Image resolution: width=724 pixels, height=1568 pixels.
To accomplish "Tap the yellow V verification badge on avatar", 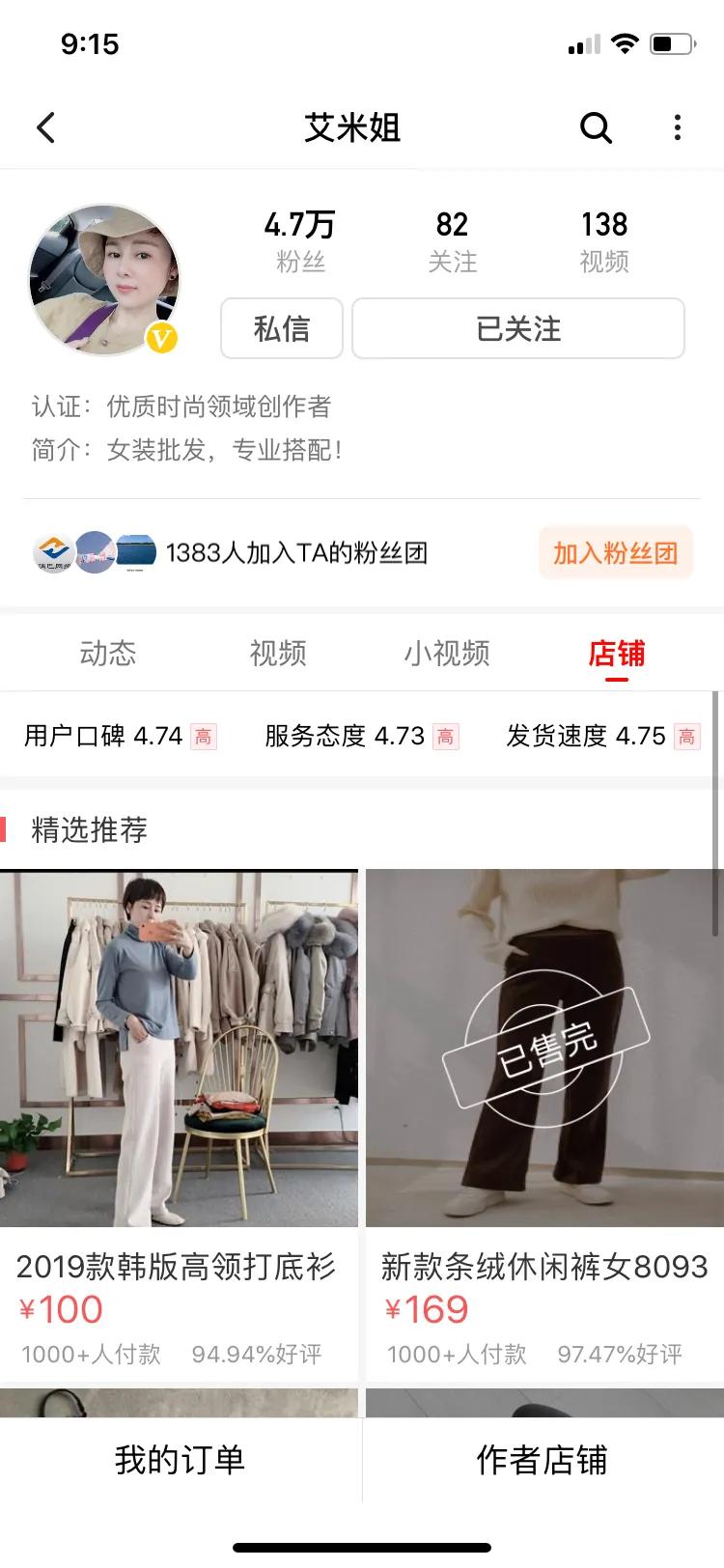I will point(160,339).
